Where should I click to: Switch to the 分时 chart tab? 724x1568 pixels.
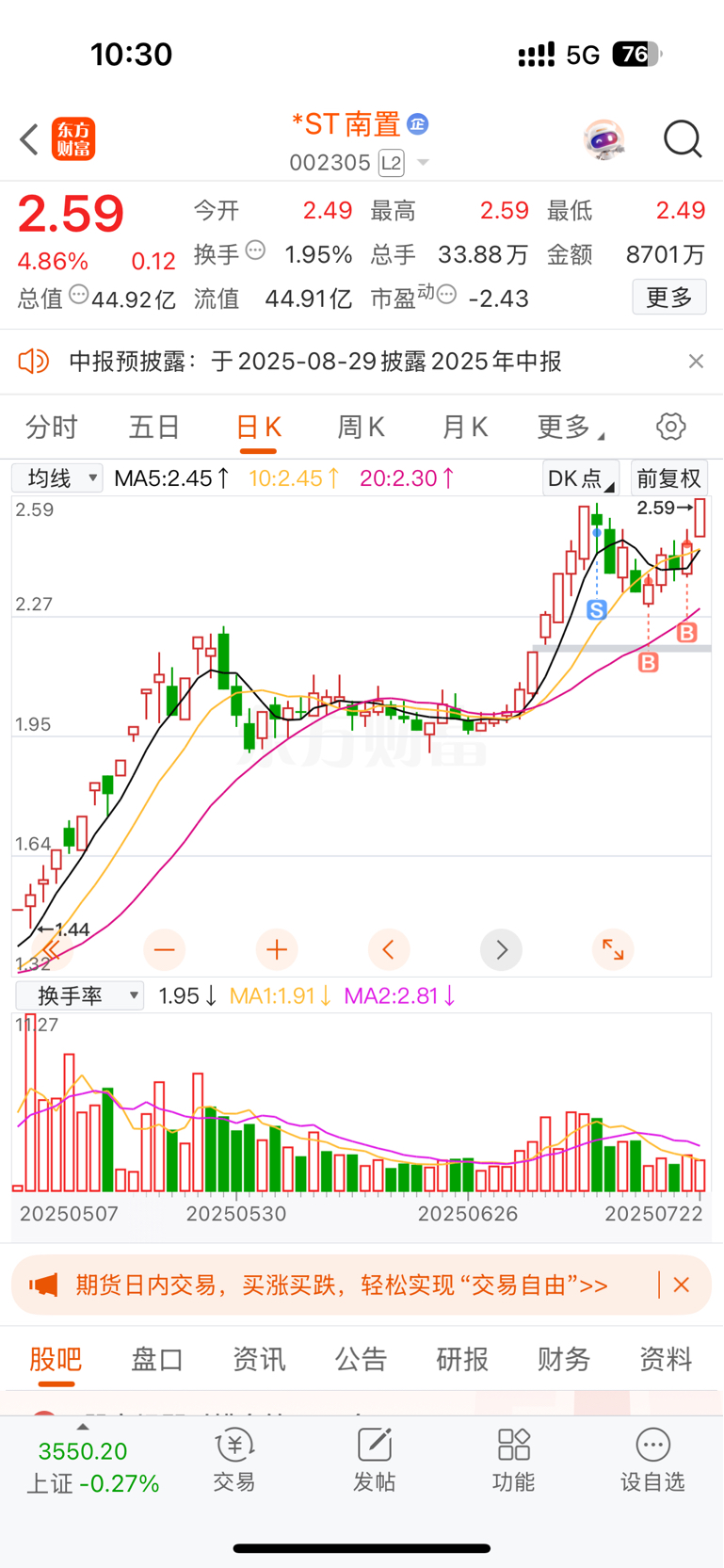pos(52,427)
